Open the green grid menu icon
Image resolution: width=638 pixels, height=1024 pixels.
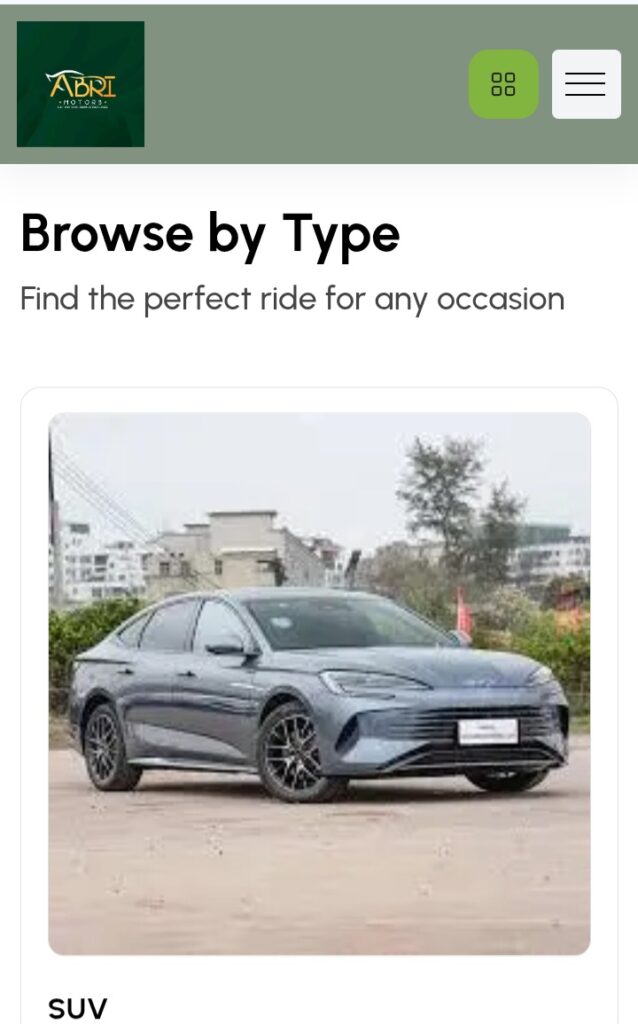pyautogui.click(x=503, y=84)
